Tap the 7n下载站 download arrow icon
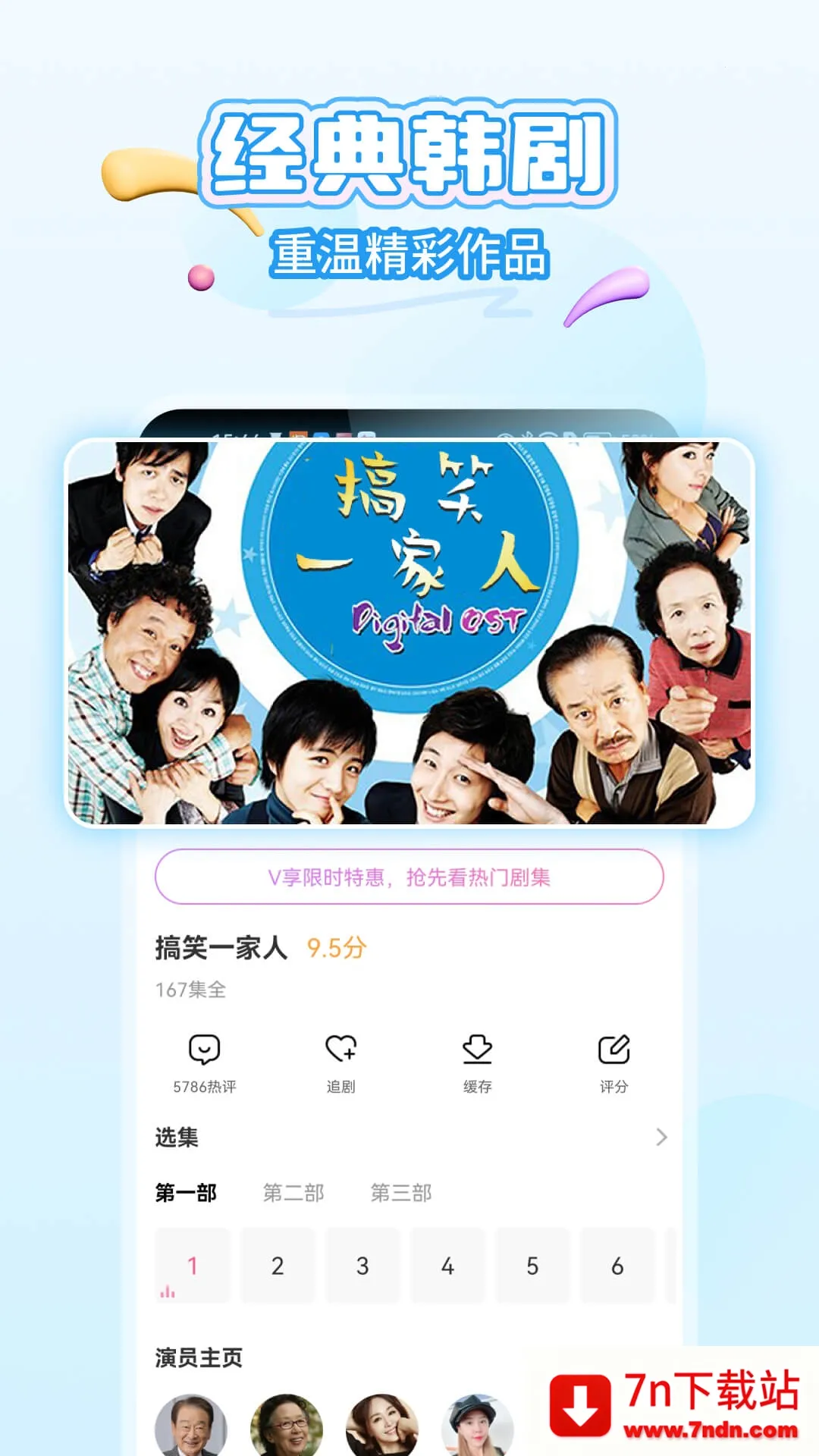Viewport: 819px width, 1456px height. (581, 1408)
